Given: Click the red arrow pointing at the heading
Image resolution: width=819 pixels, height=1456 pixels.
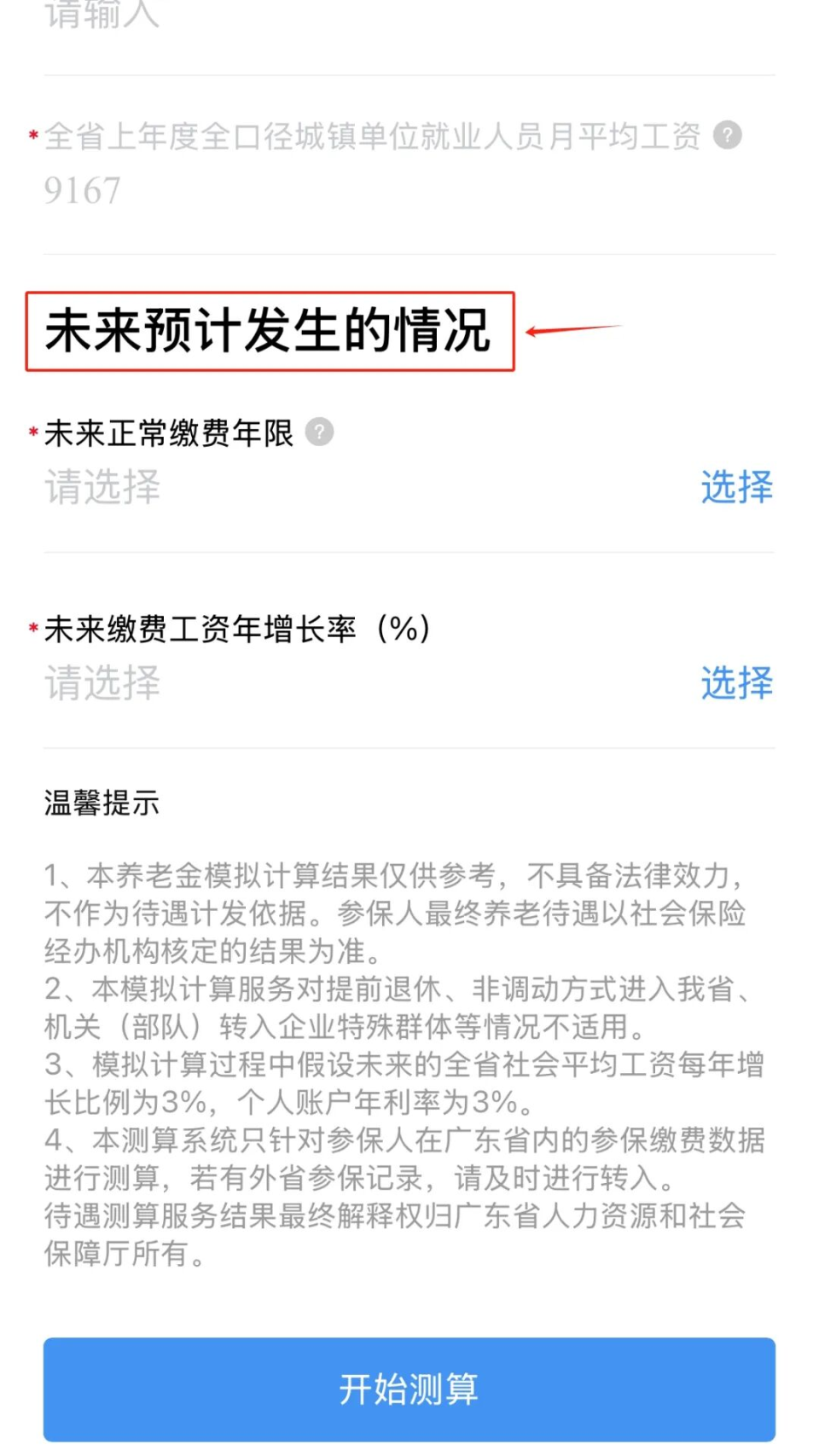Looking at the screenshot, I should pyautogui.click(x=572, y=328).
